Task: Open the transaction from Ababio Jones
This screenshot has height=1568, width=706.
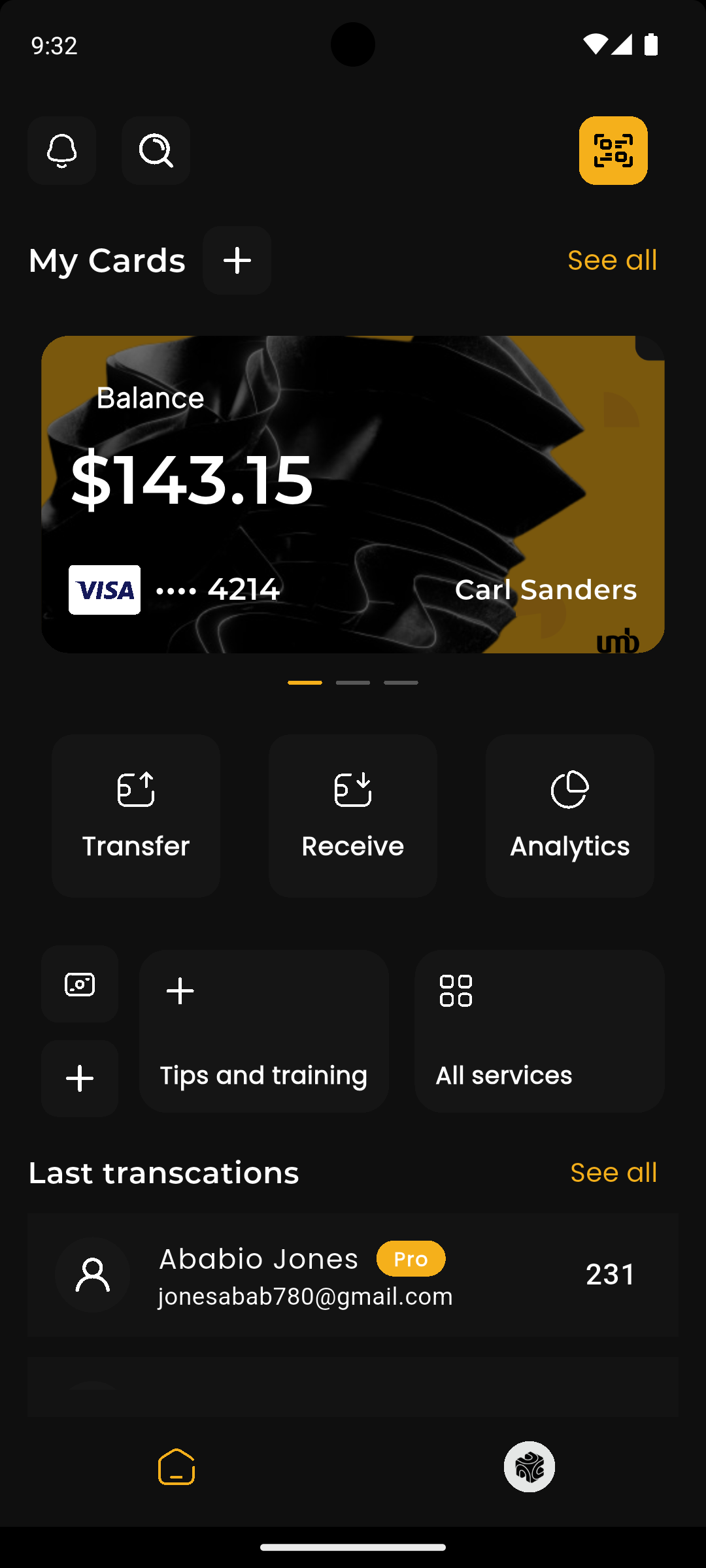Action: coord(353,1275)
